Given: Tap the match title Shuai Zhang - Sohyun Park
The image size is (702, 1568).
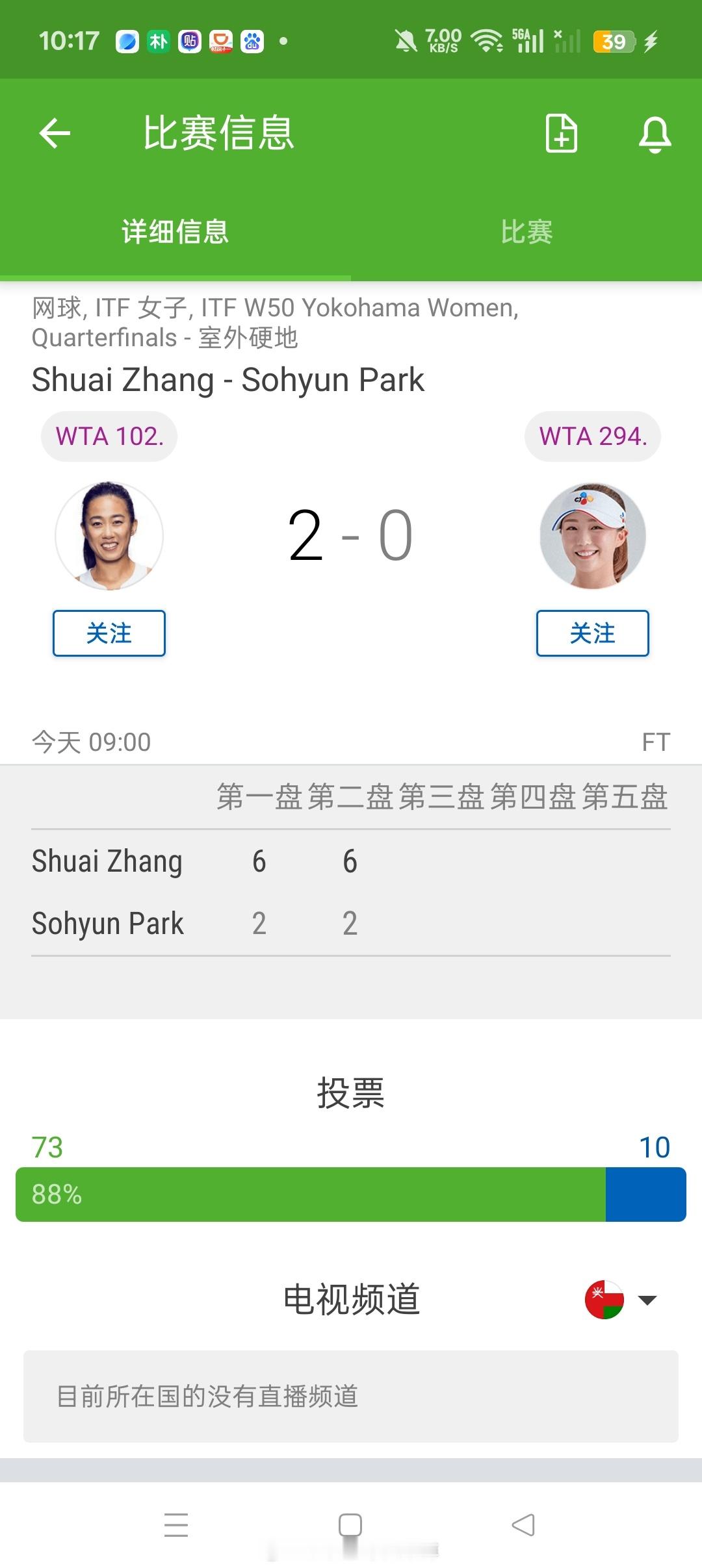Looking at the screenshot, I should click(x=227, y=380).
